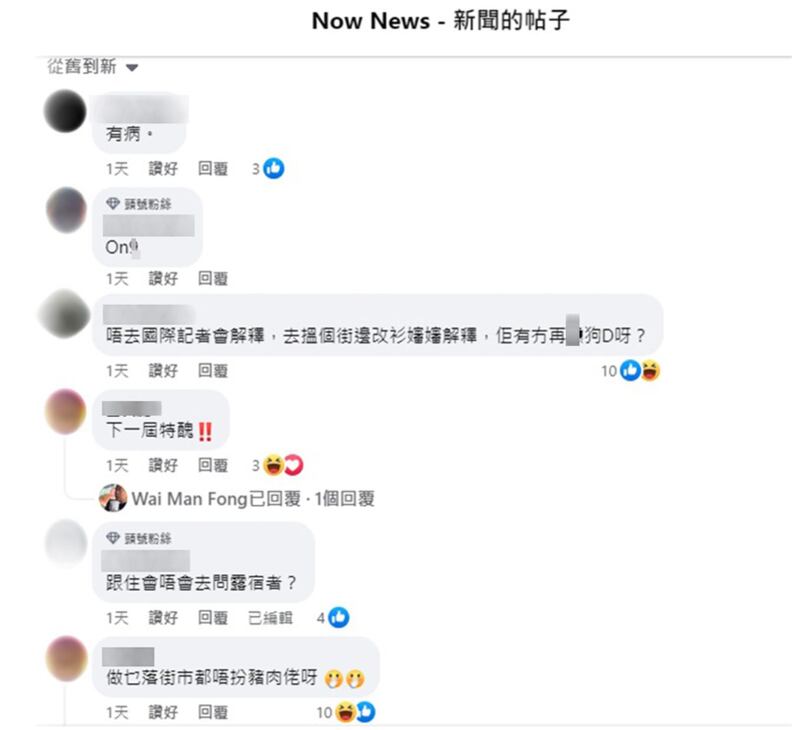Open the profile picture beside 有病。
The height and width of the screenshot is (730, 800).
pos(66,111)
